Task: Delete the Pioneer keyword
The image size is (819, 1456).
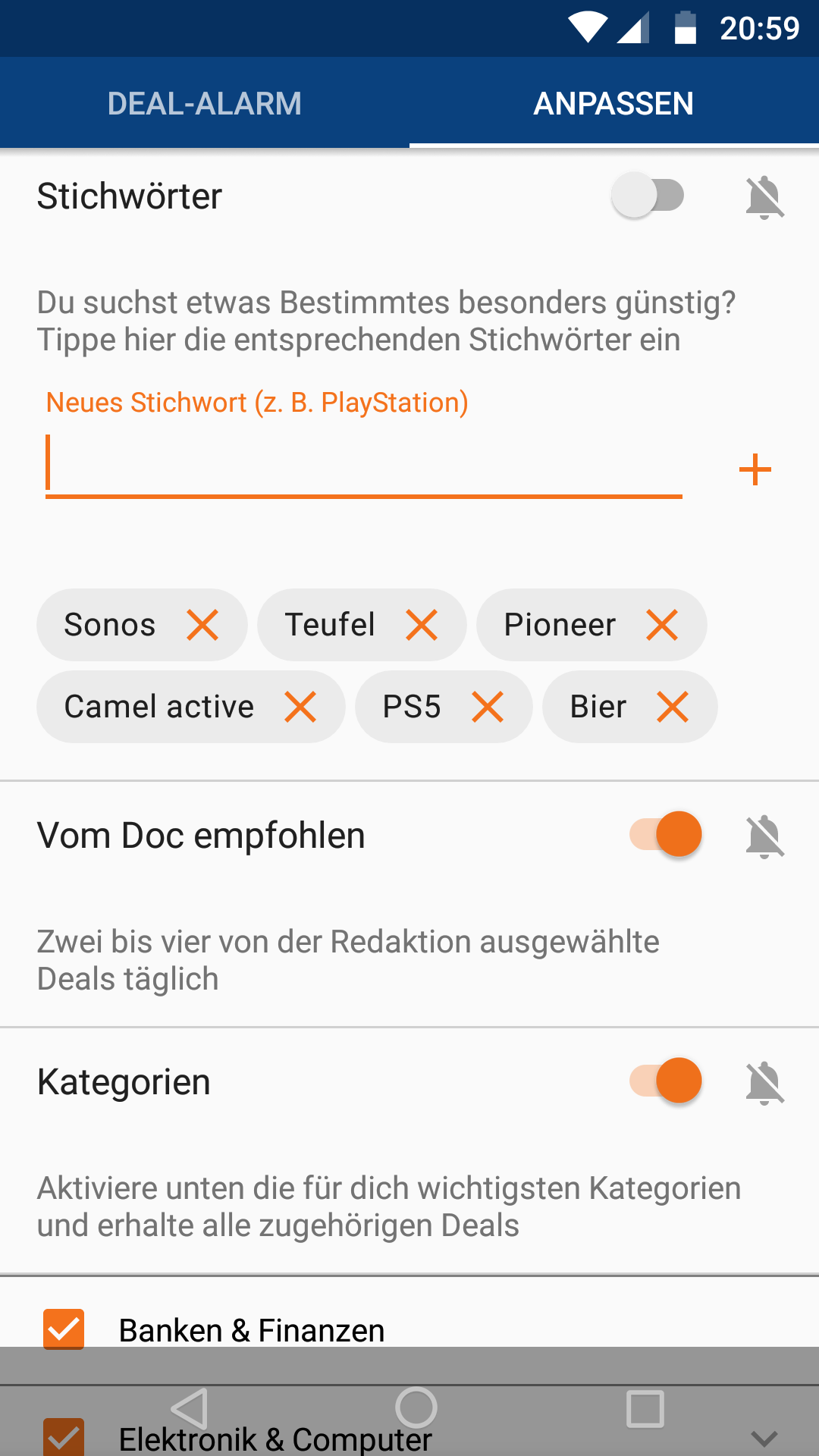Action: tap(662, 625)
